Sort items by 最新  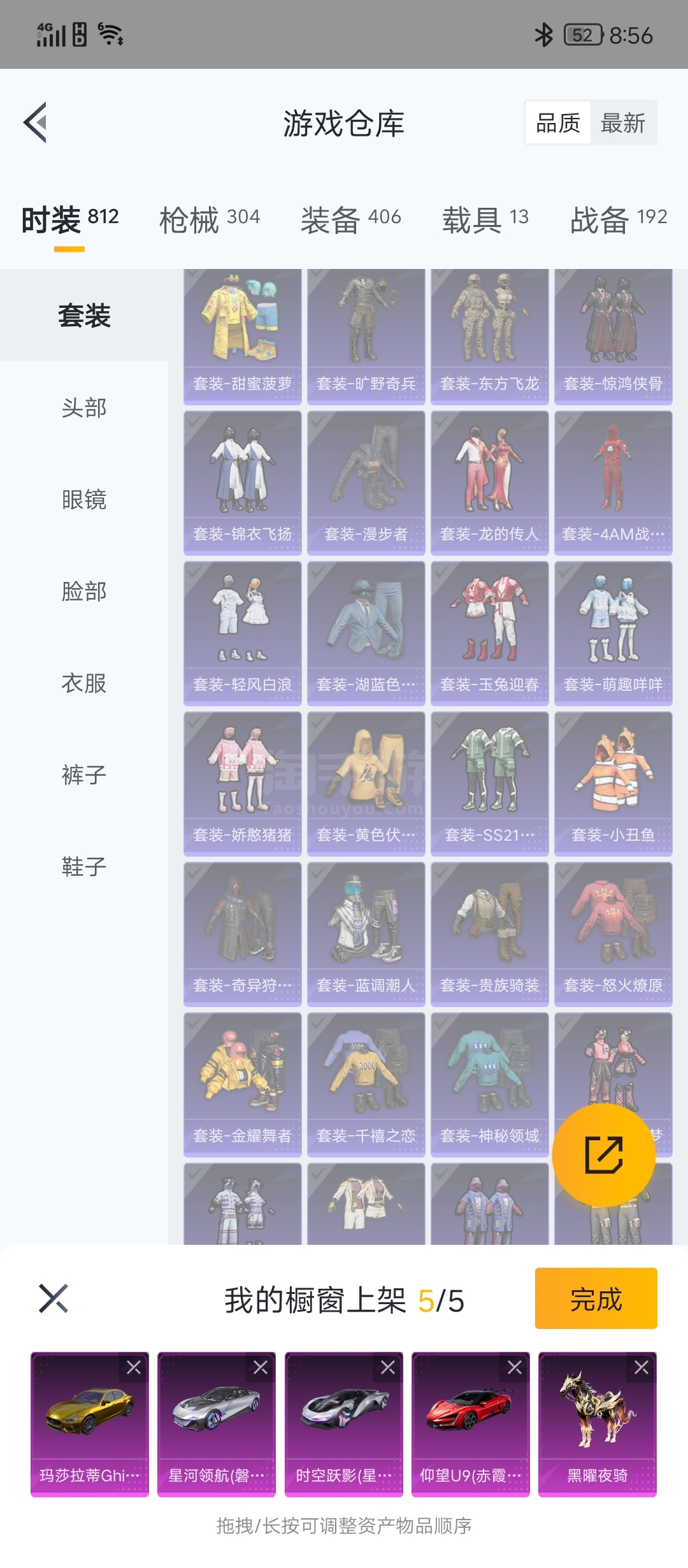tap(623, 123)
